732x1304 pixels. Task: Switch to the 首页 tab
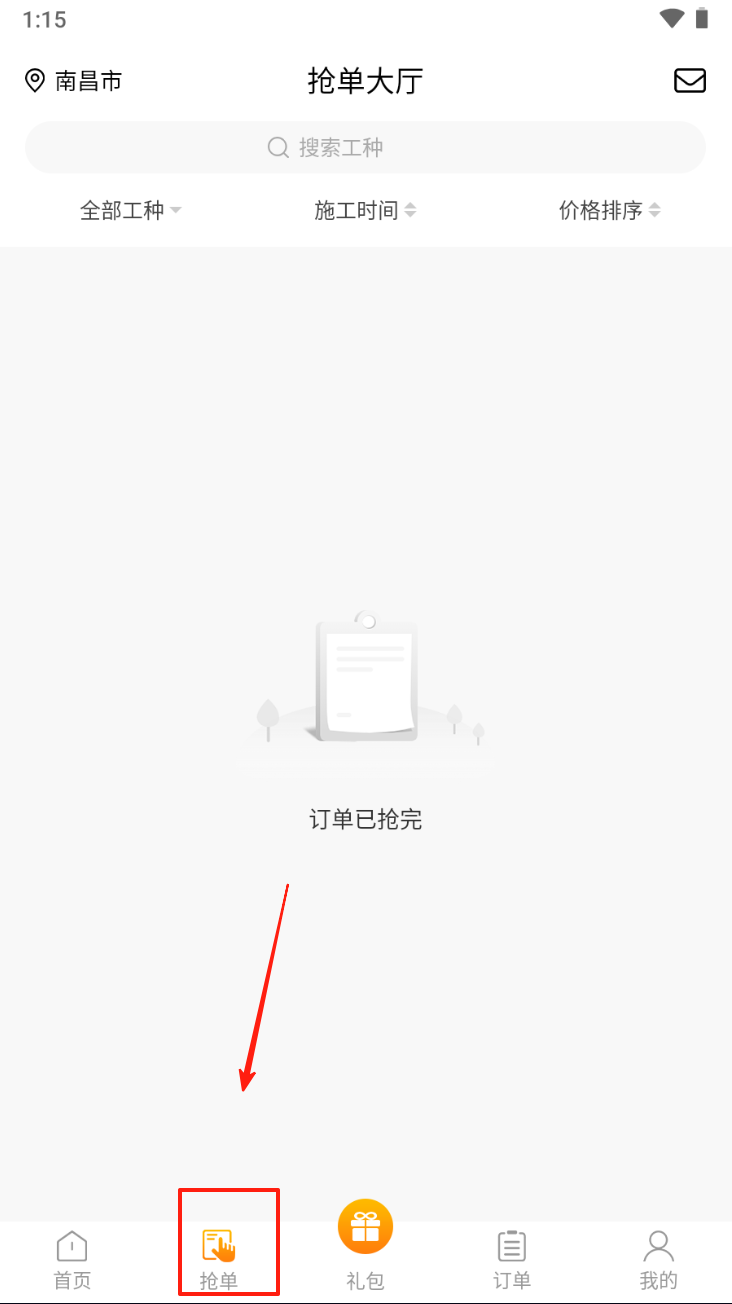tap(72, 1259)
